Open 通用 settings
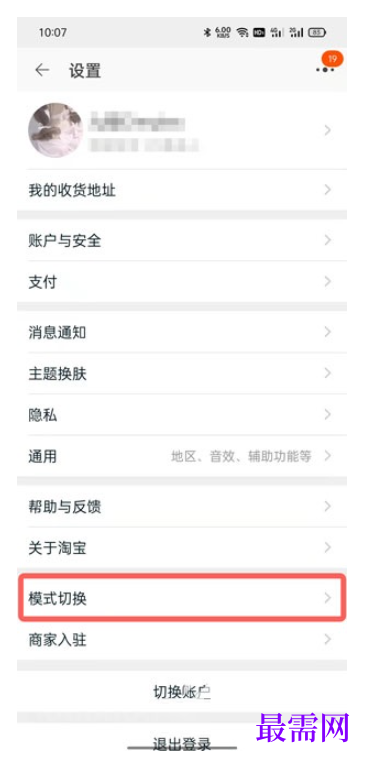The width and height of the screenshot is (368, 759). click(x=182, y=455)
